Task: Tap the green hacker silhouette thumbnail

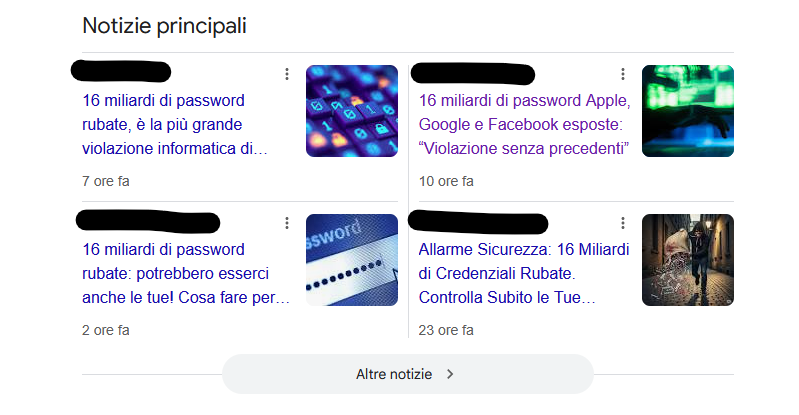Action: point(687,111)
